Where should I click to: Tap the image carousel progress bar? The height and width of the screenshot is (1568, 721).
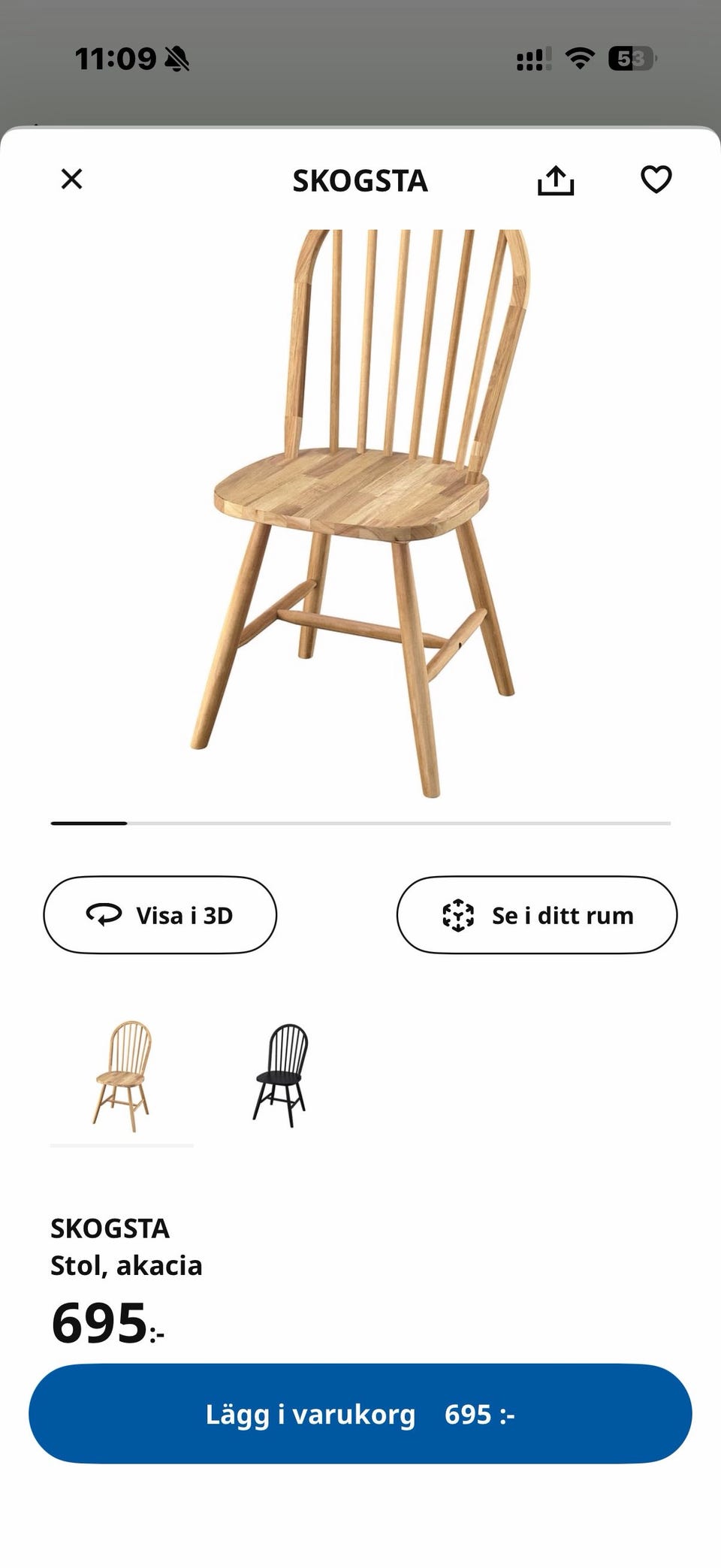360,823
